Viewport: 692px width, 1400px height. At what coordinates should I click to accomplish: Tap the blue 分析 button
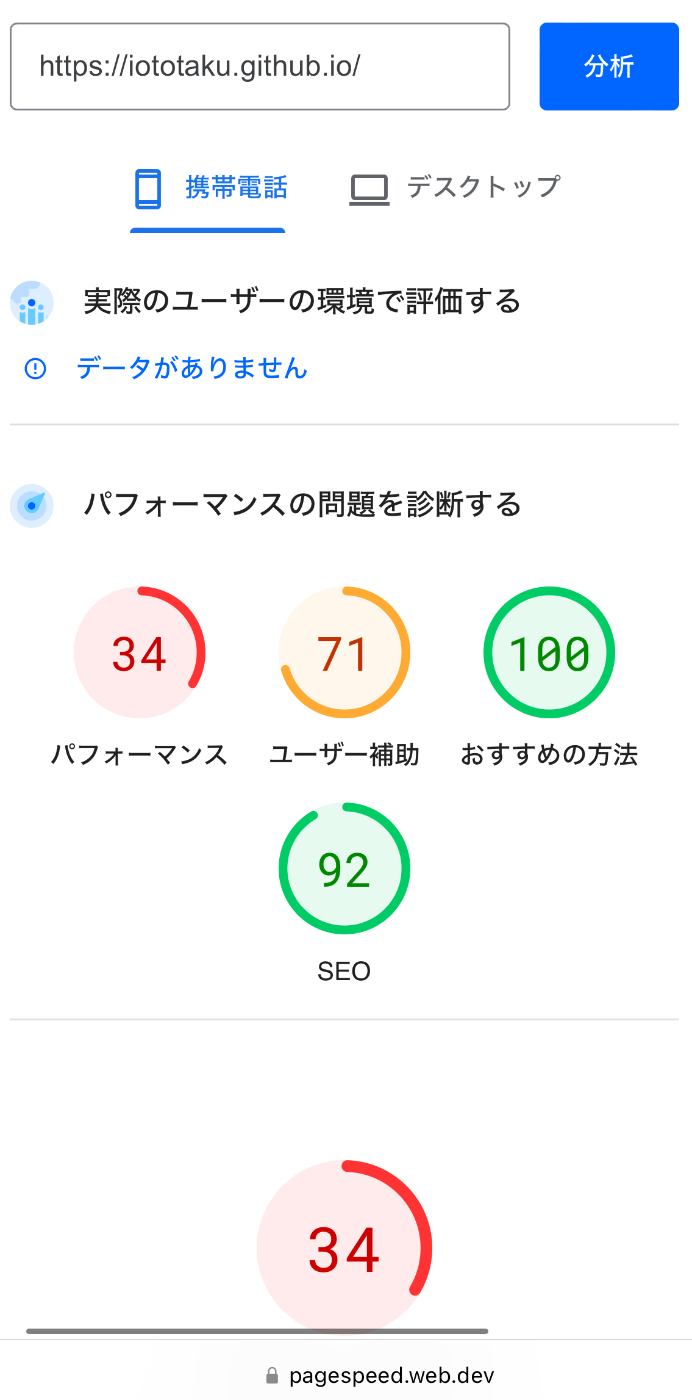pyautogui.click(x=609, y=67)
